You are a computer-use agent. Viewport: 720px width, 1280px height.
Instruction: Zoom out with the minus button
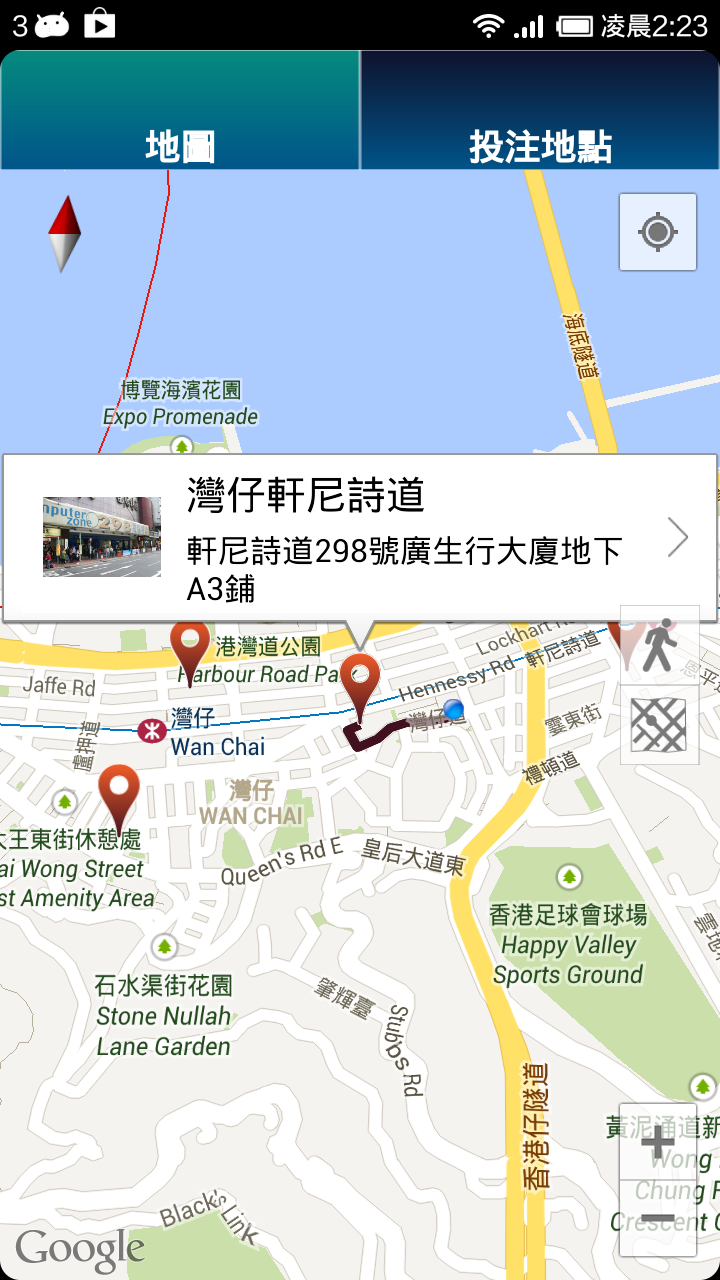pyautogui.click(x=657, y=1215)
